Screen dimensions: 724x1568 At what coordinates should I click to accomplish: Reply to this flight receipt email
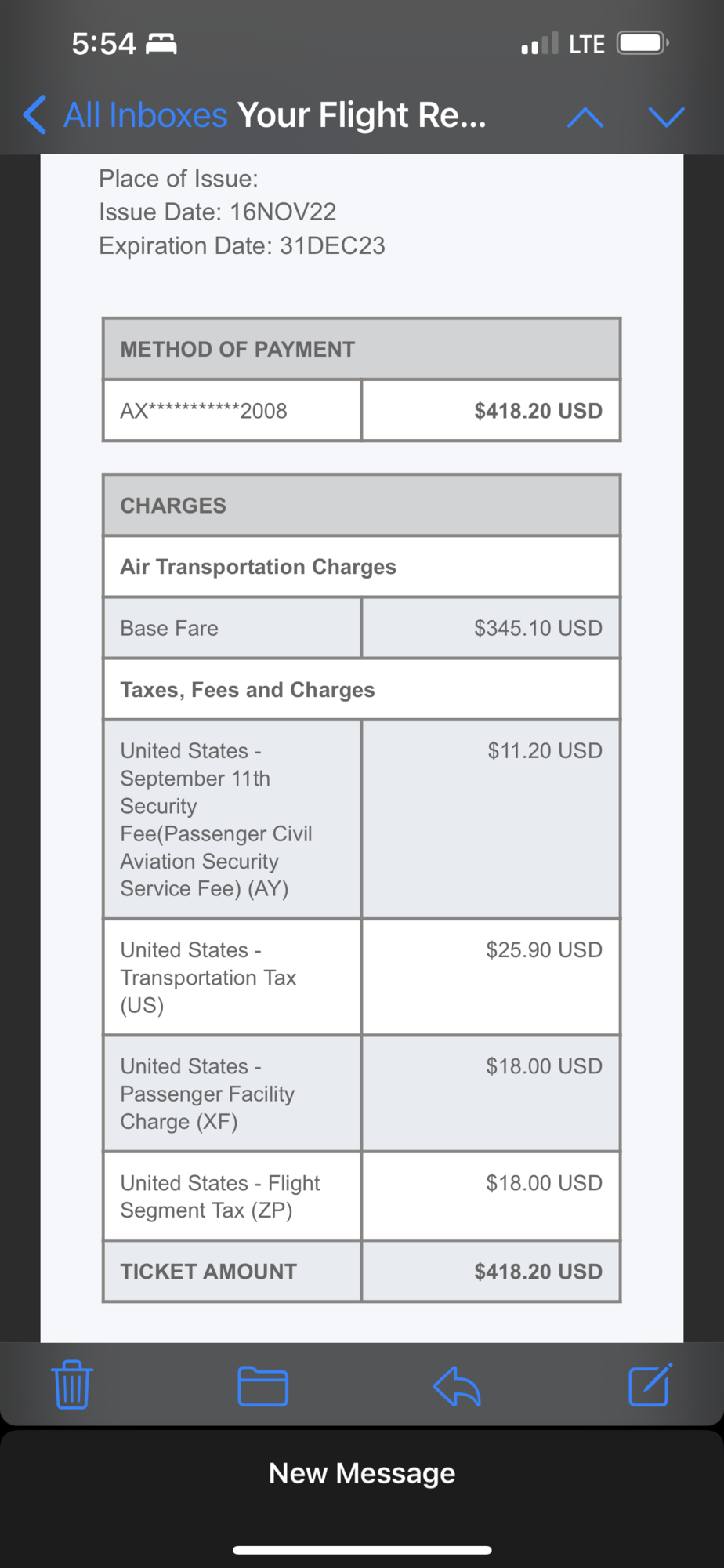457,1385
